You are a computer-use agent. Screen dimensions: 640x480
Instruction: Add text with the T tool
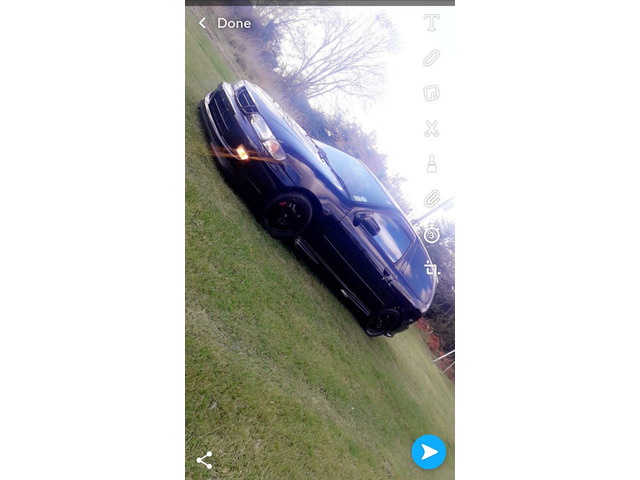(431, 23)
